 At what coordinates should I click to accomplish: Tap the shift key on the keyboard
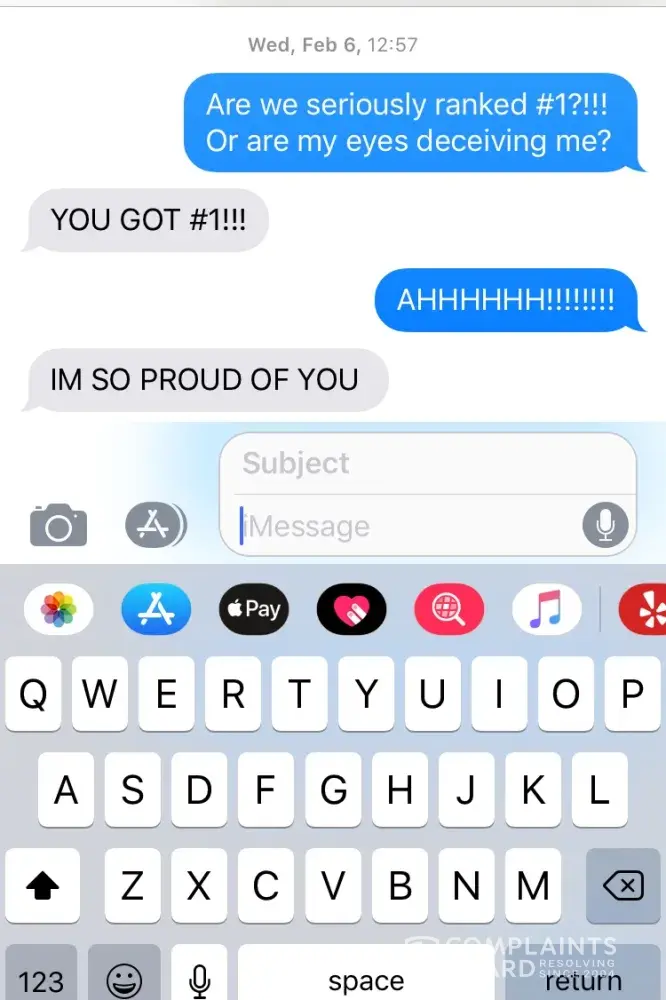tap(41, 886)
